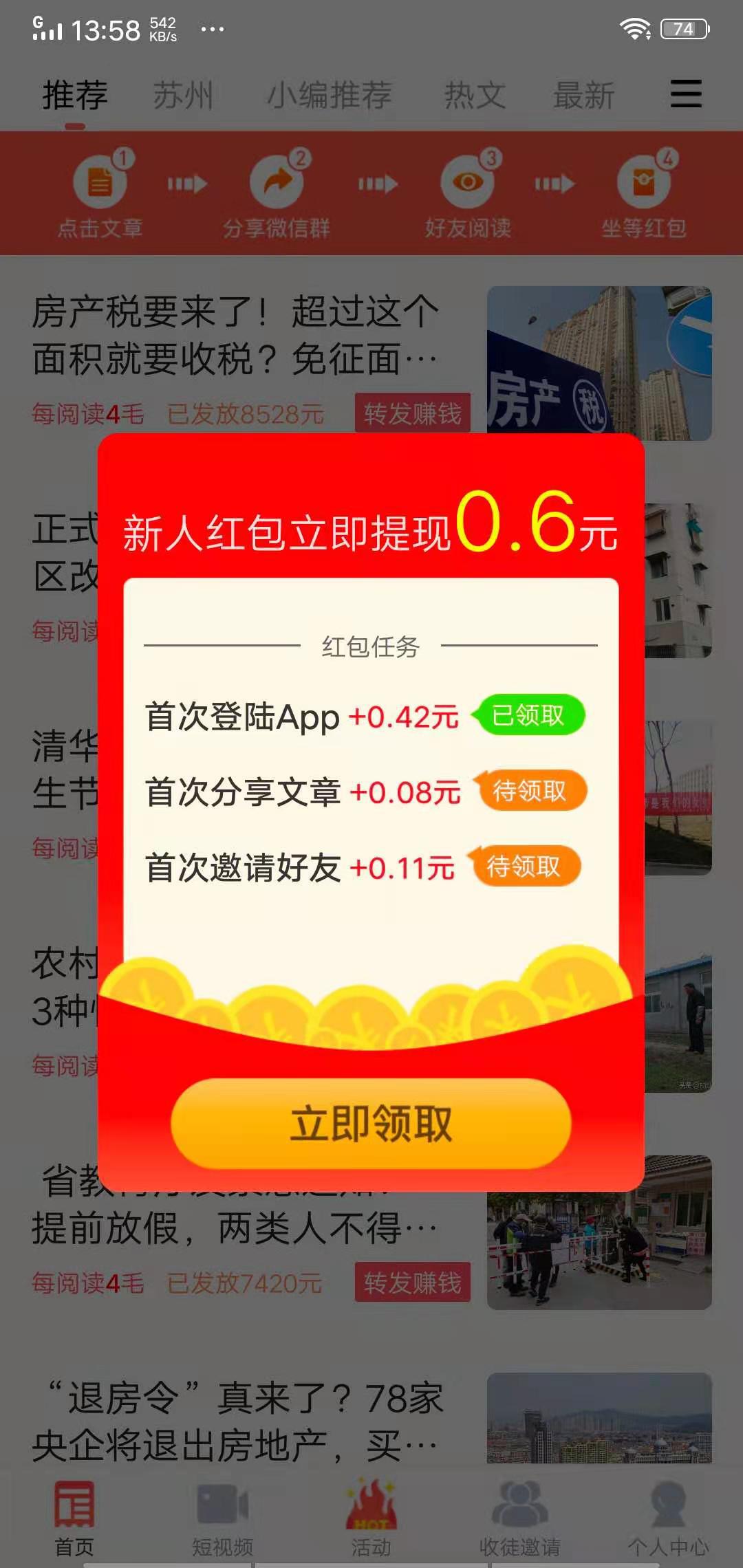Click the Wi-Fi signal indicator in status bar
Screen dimensions: 743x1568
pyautogui.click(x=637, y=28)
